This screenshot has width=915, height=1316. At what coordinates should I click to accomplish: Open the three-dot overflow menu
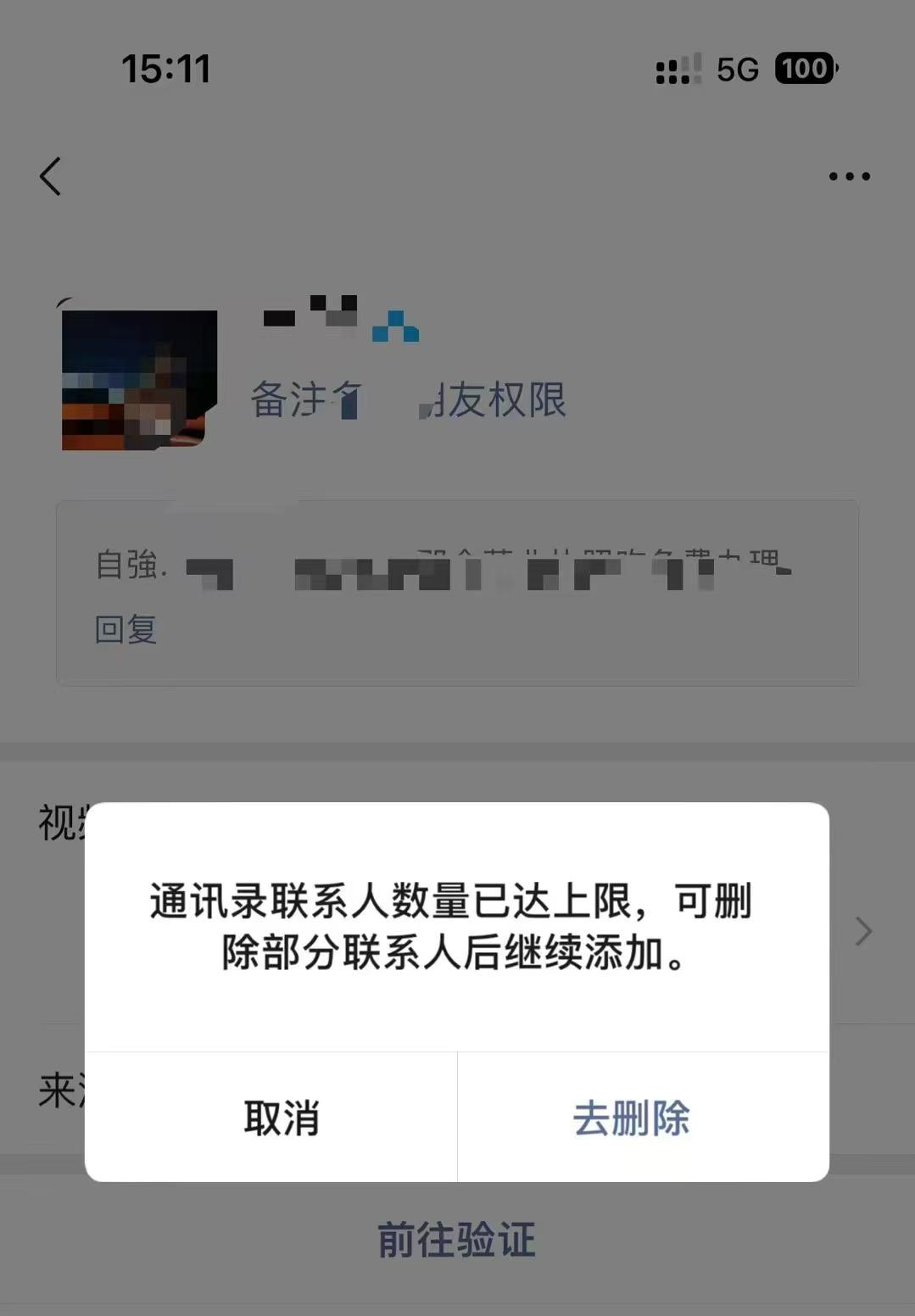click(x=849, y=176)
